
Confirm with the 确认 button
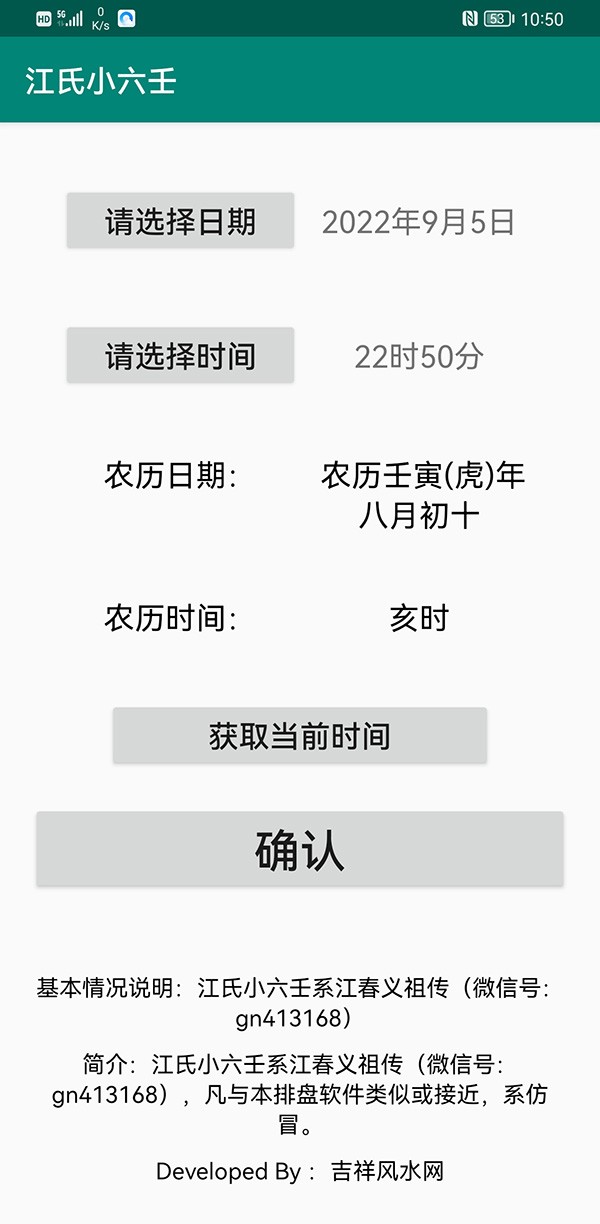tap(299, 849)
